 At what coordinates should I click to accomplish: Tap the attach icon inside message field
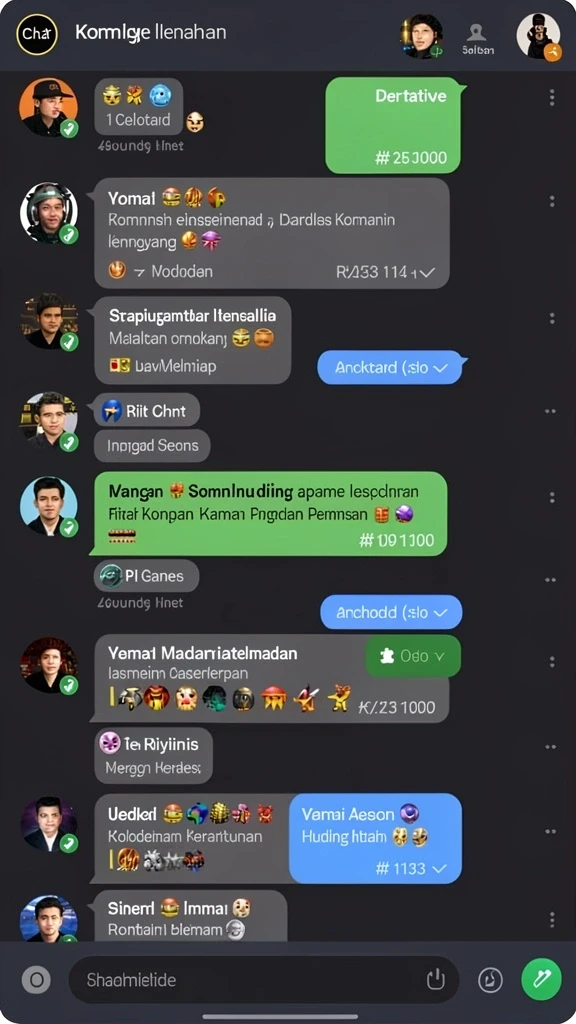click(436, 979)
